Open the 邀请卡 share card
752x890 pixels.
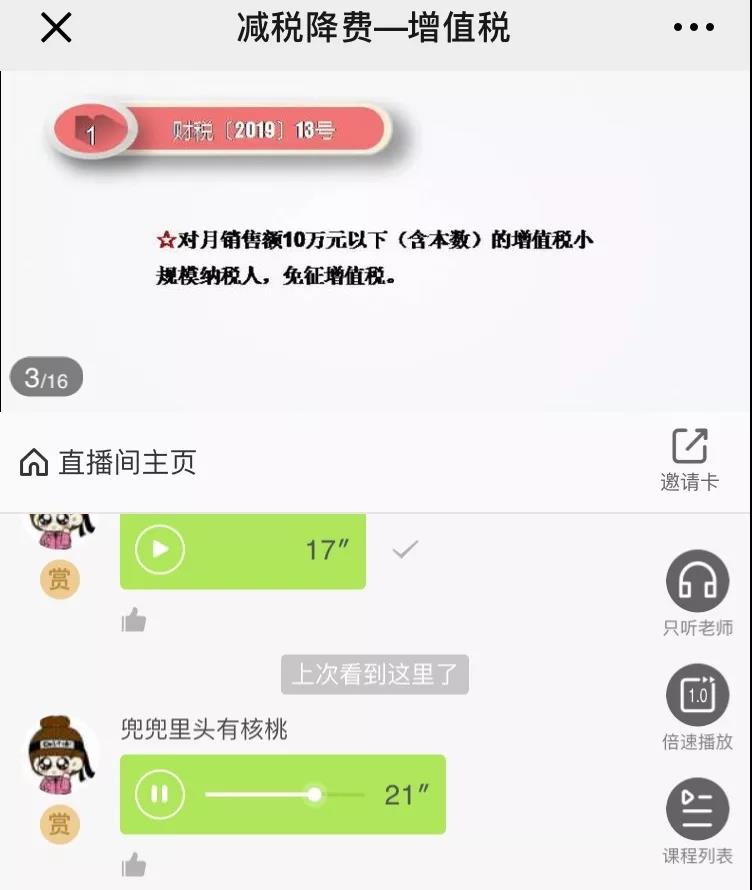coord(689,460)
